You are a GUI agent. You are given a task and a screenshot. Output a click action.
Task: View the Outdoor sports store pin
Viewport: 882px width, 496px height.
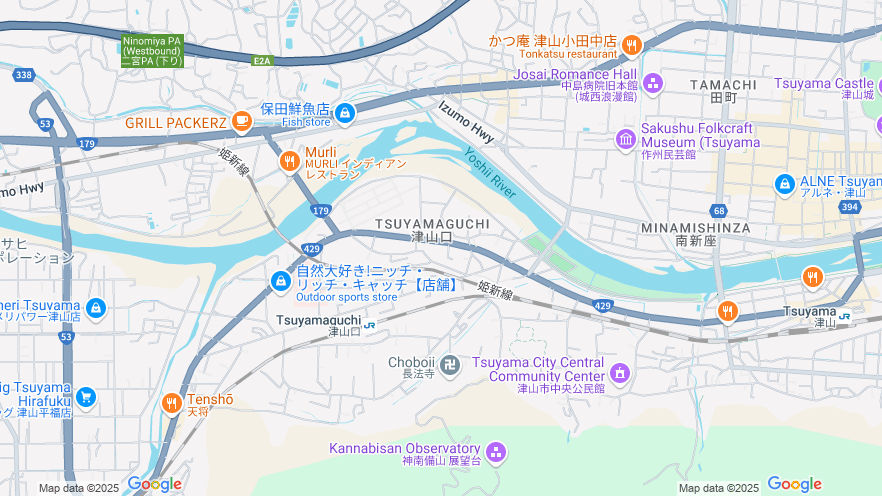[x=280, y=283]
